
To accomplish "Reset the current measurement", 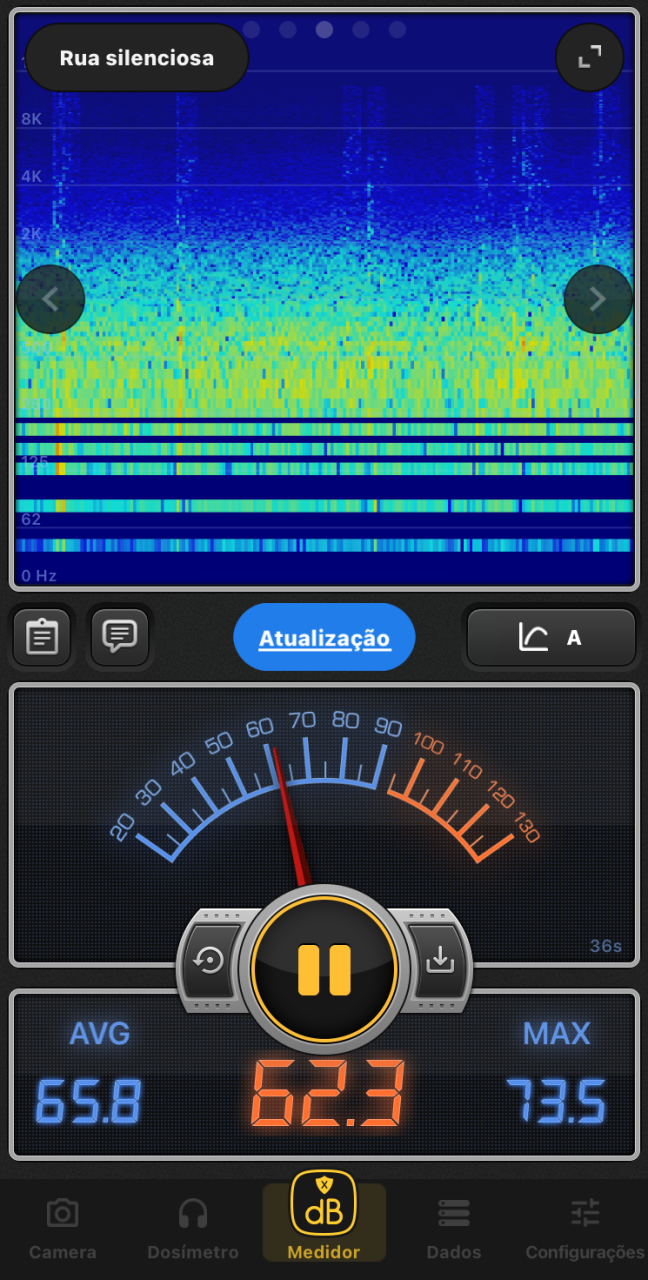I will [x=210, y=961].
